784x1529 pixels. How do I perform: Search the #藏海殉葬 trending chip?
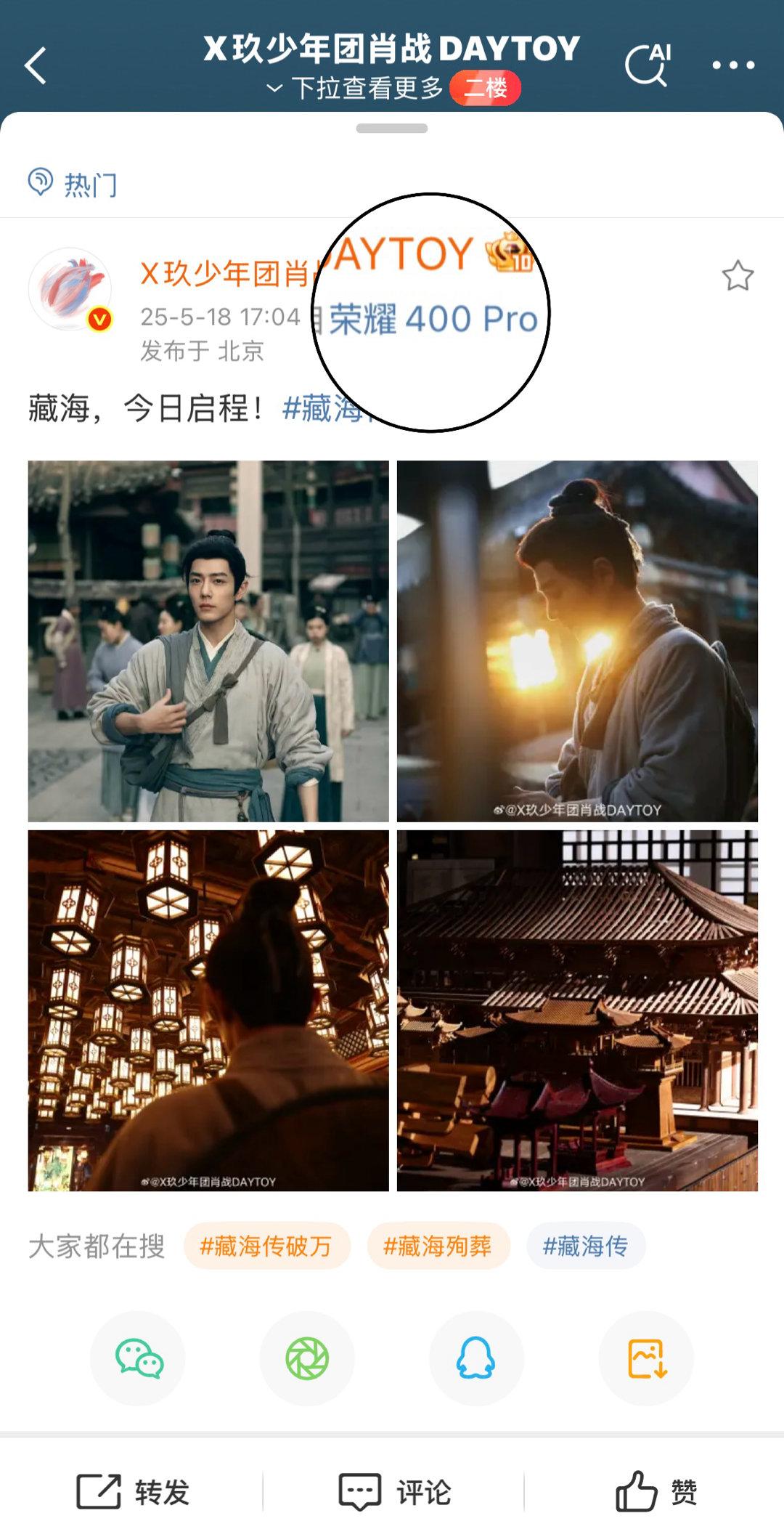point(438,1246)
